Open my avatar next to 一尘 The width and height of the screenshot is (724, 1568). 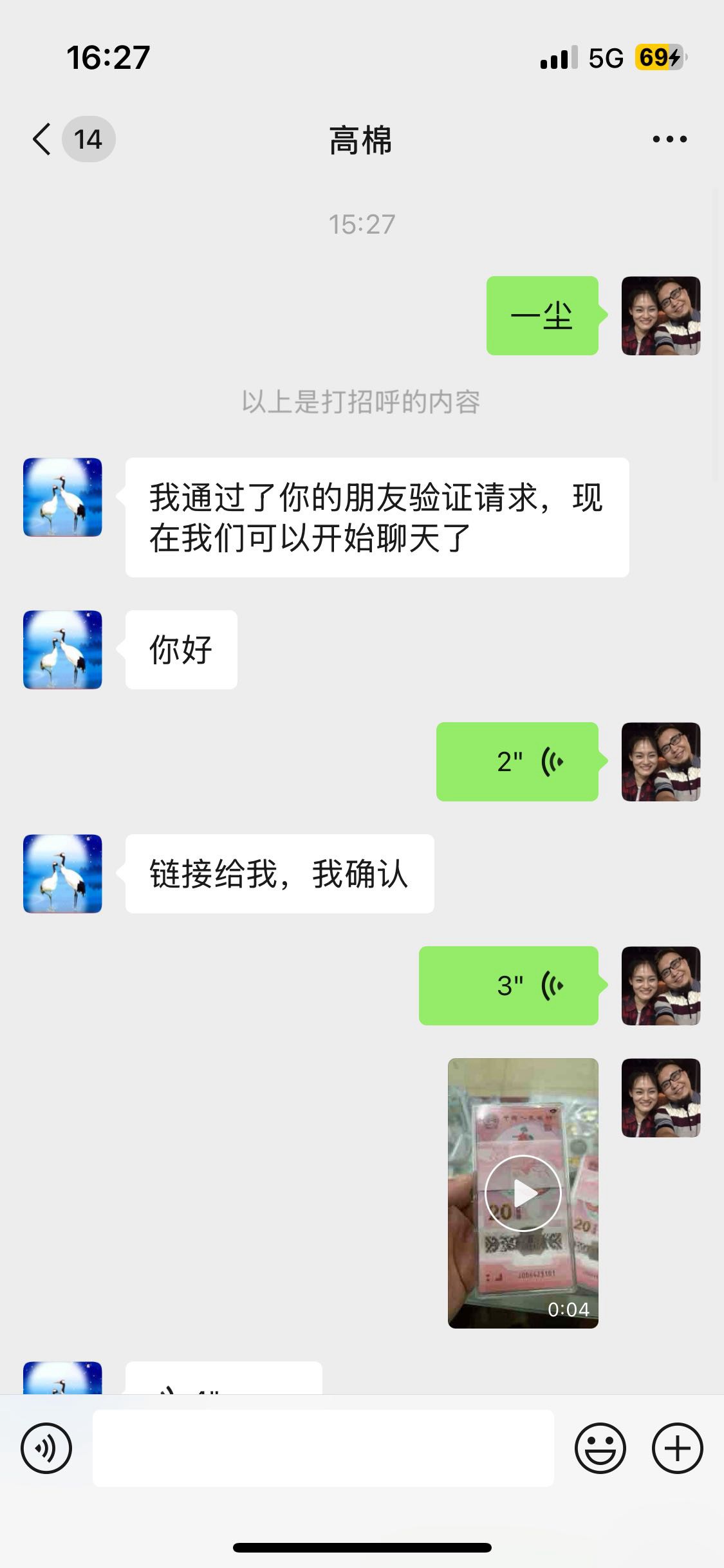click(x=661, y=315)
